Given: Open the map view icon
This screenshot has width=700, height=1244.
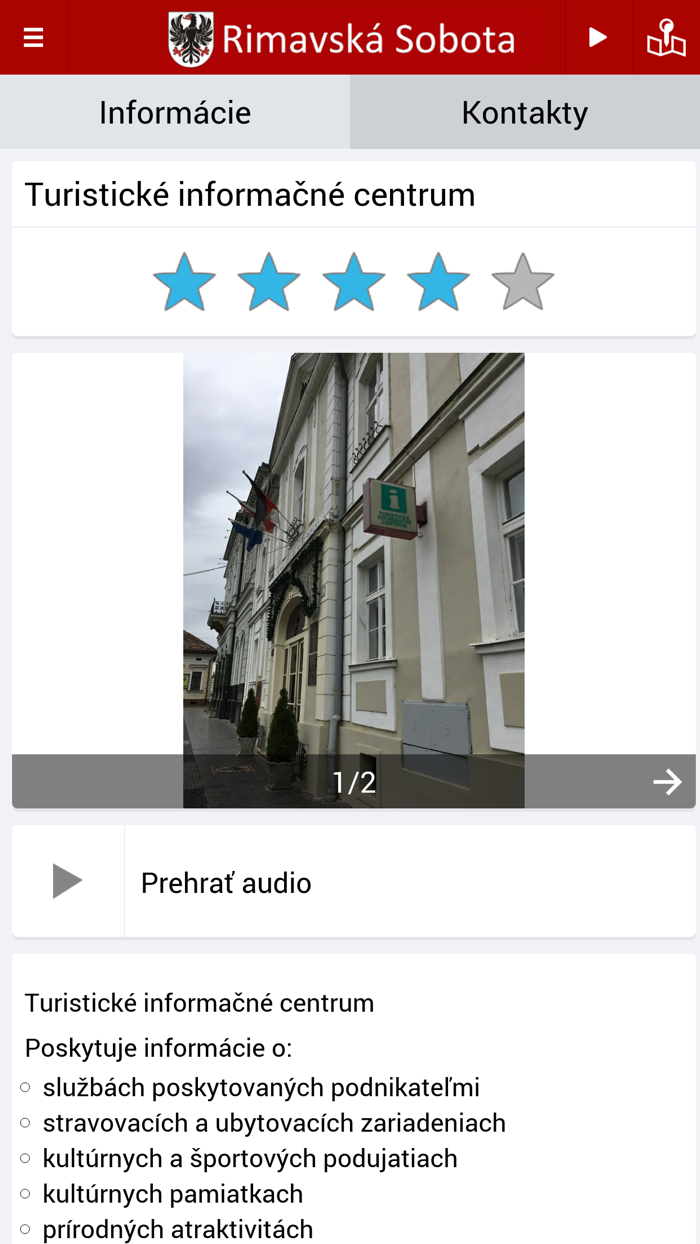Looking at the screenshot, I should coord(666,38).
